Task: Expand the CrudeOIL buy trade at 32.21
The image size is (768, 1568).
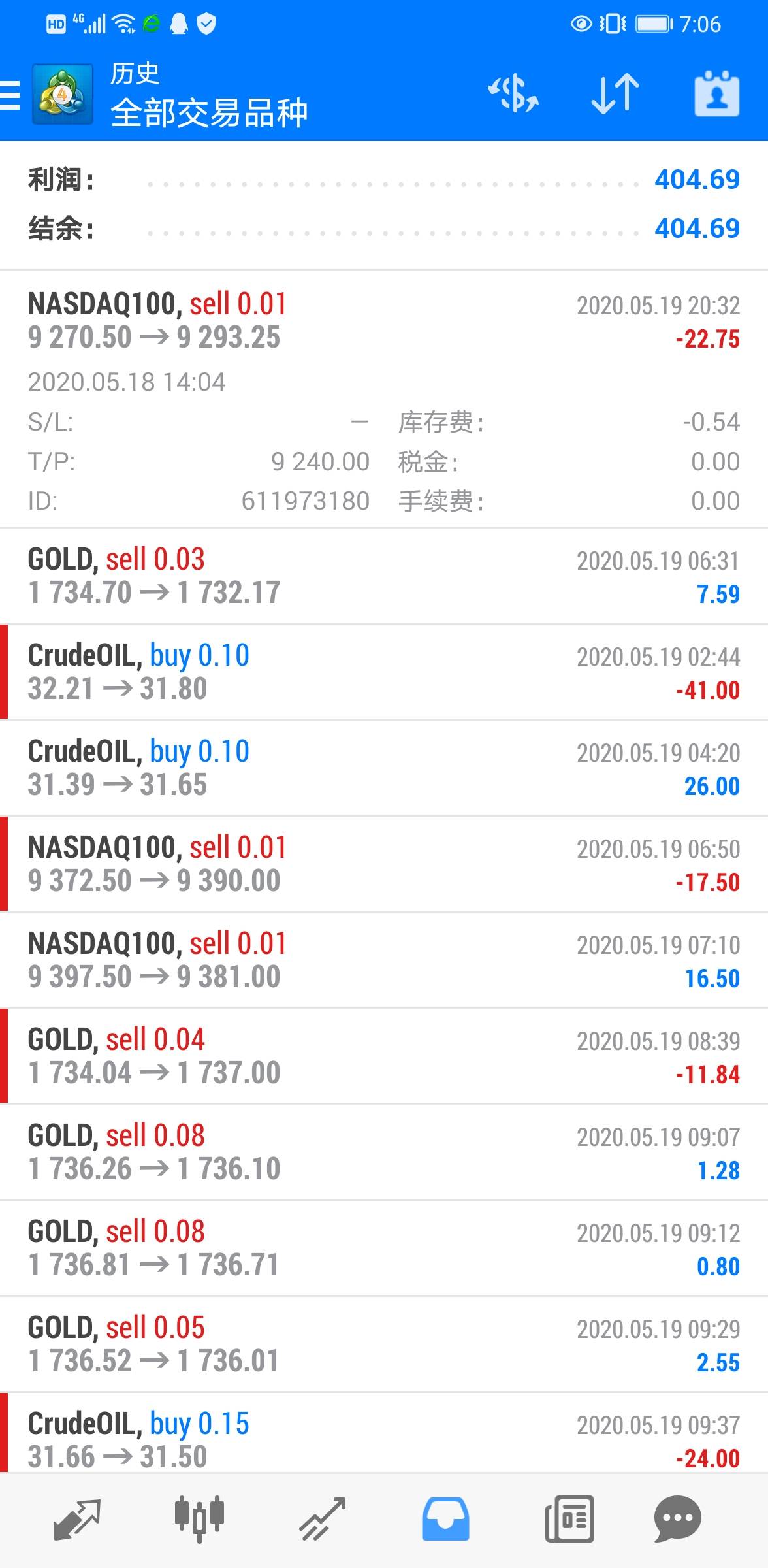Action: (x=384, y=672)
